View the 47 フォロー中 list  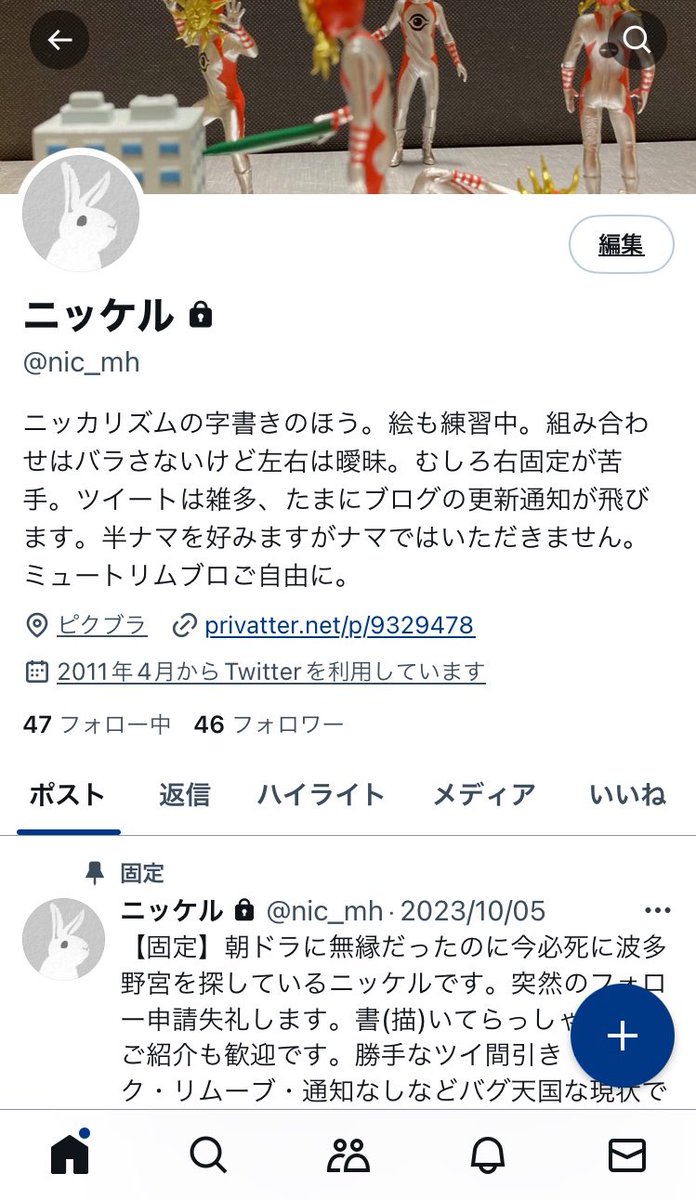pyautogui.click(x=97, y=724)
